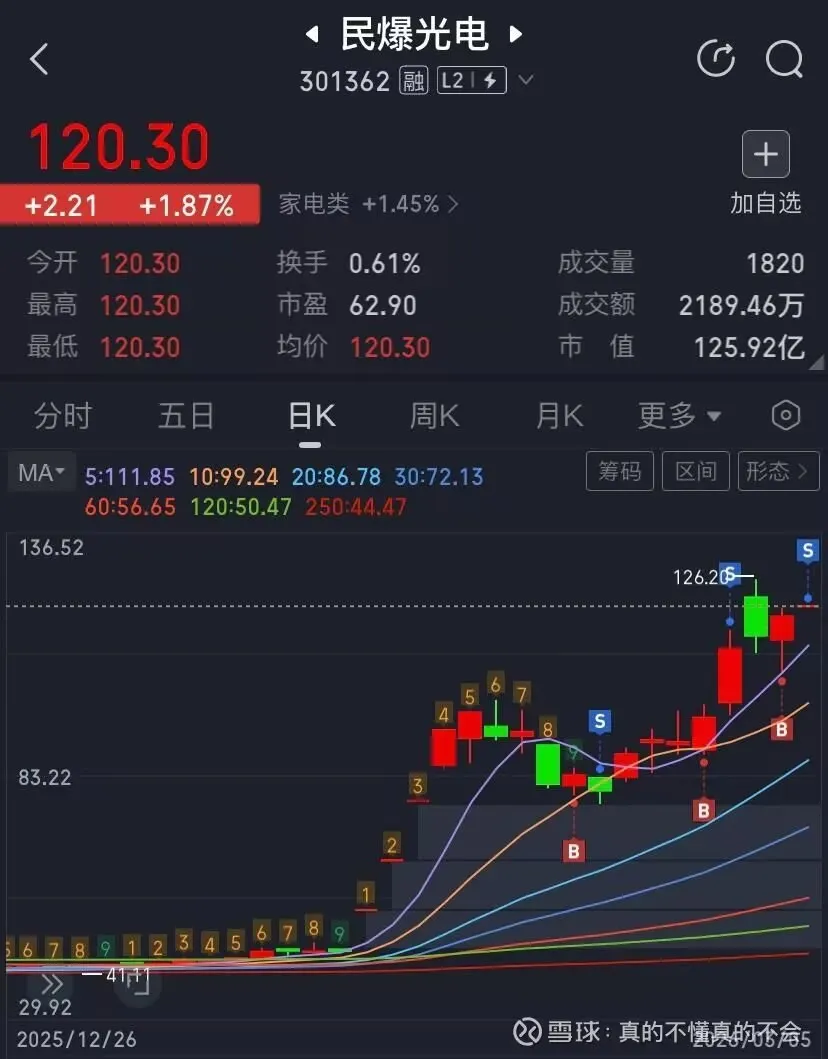Switch to the previous stock arrow
This screenshot has width=828, height=1059.
pyautogui.click(x=312, y=35)
